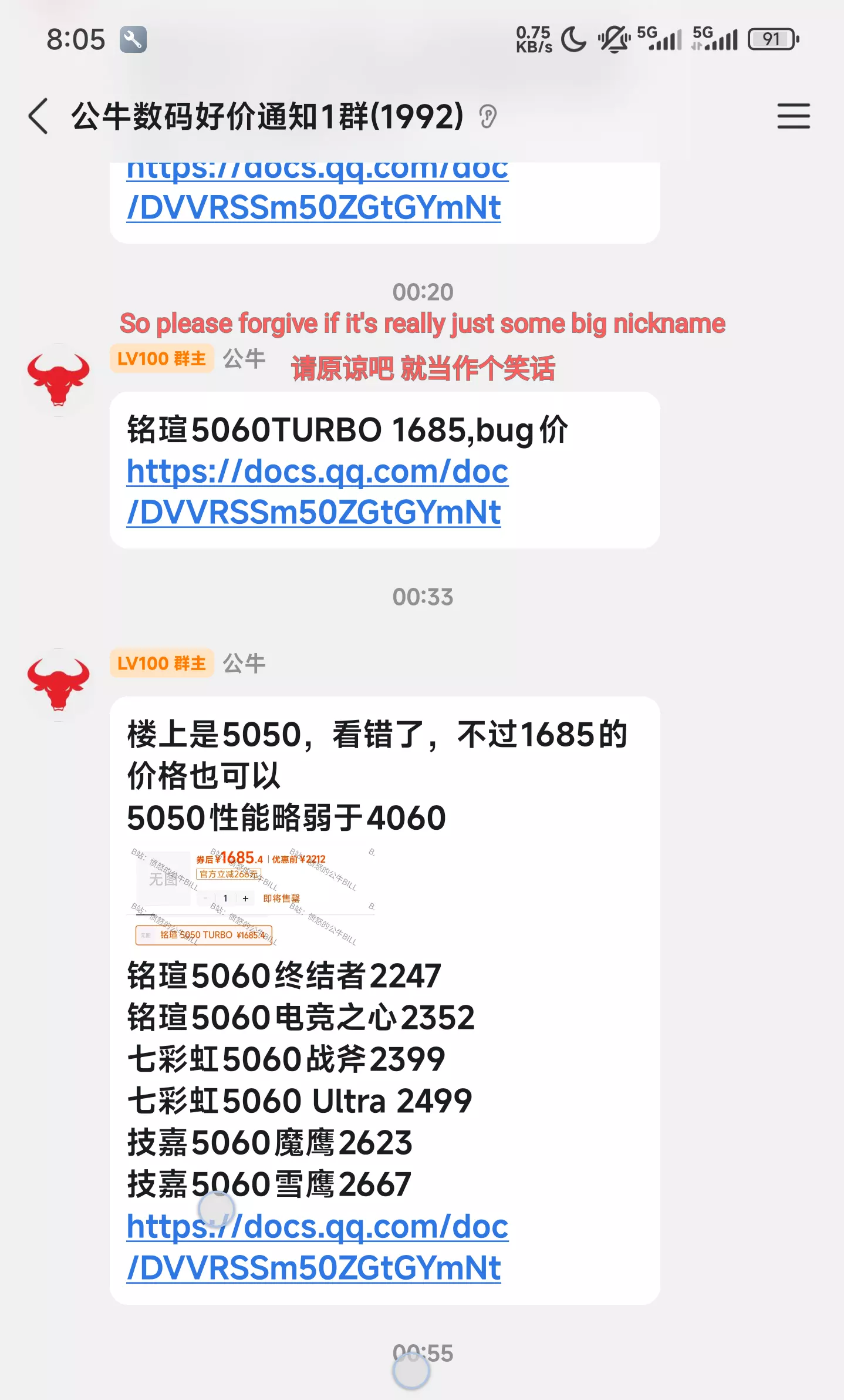Tap the LV100 群主 badge on the first message
The width and height of the screenshot is (844, 1400).
(161, 359)
